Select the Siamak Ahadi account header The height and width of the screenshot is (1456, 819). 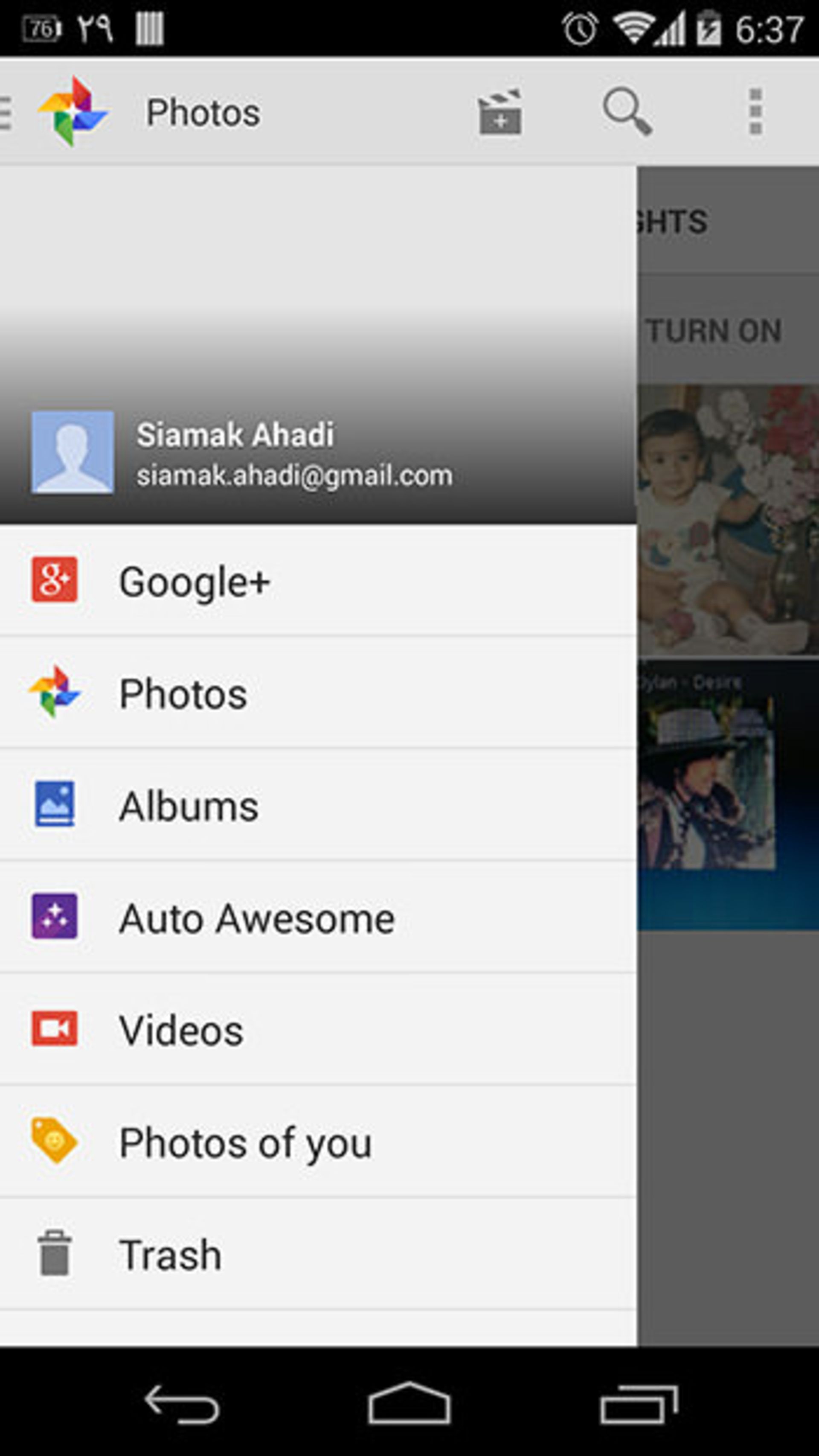coord(294,453)
